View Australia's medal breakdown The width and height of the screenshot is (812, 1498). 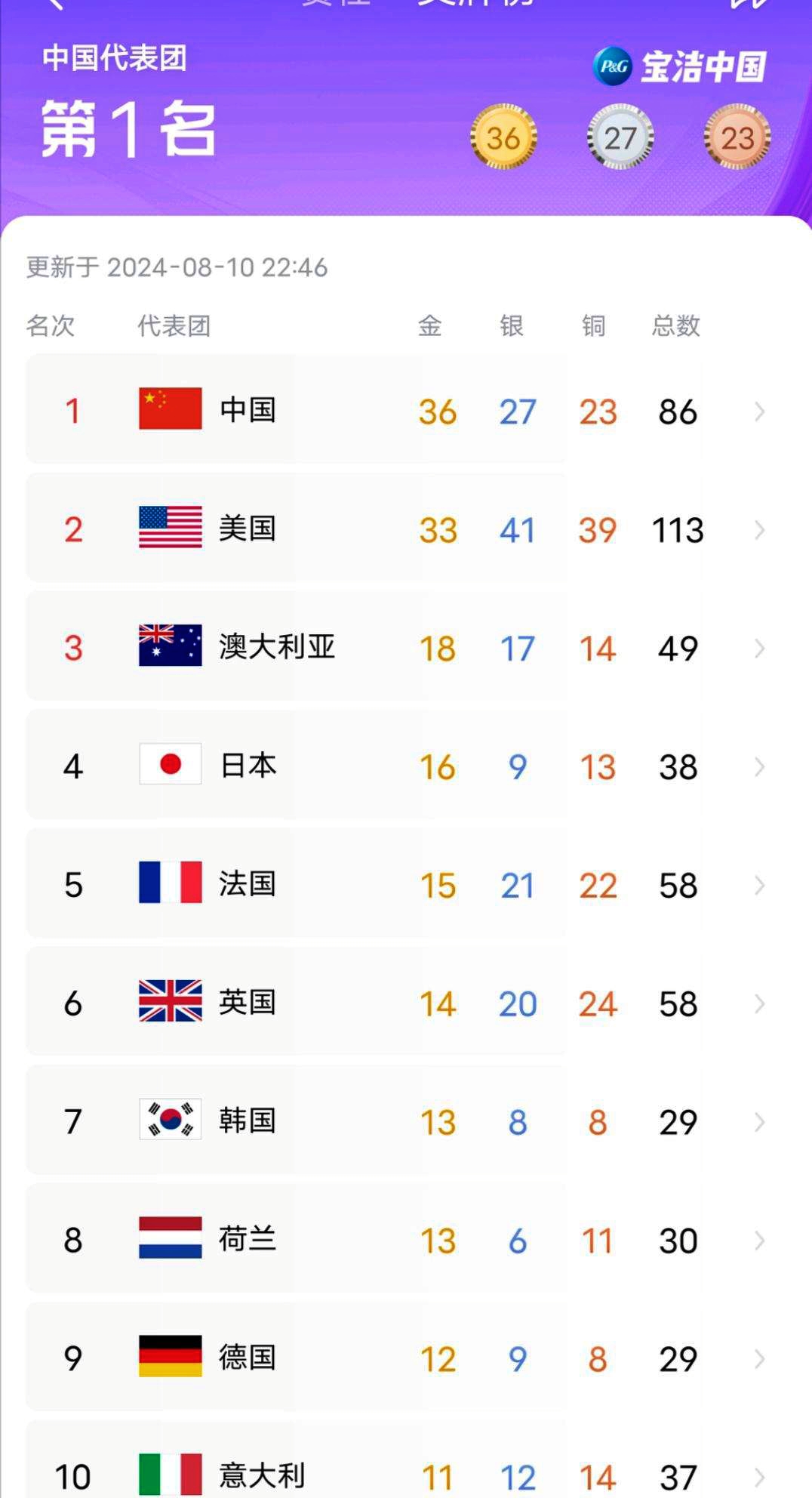tap(406, 648)
